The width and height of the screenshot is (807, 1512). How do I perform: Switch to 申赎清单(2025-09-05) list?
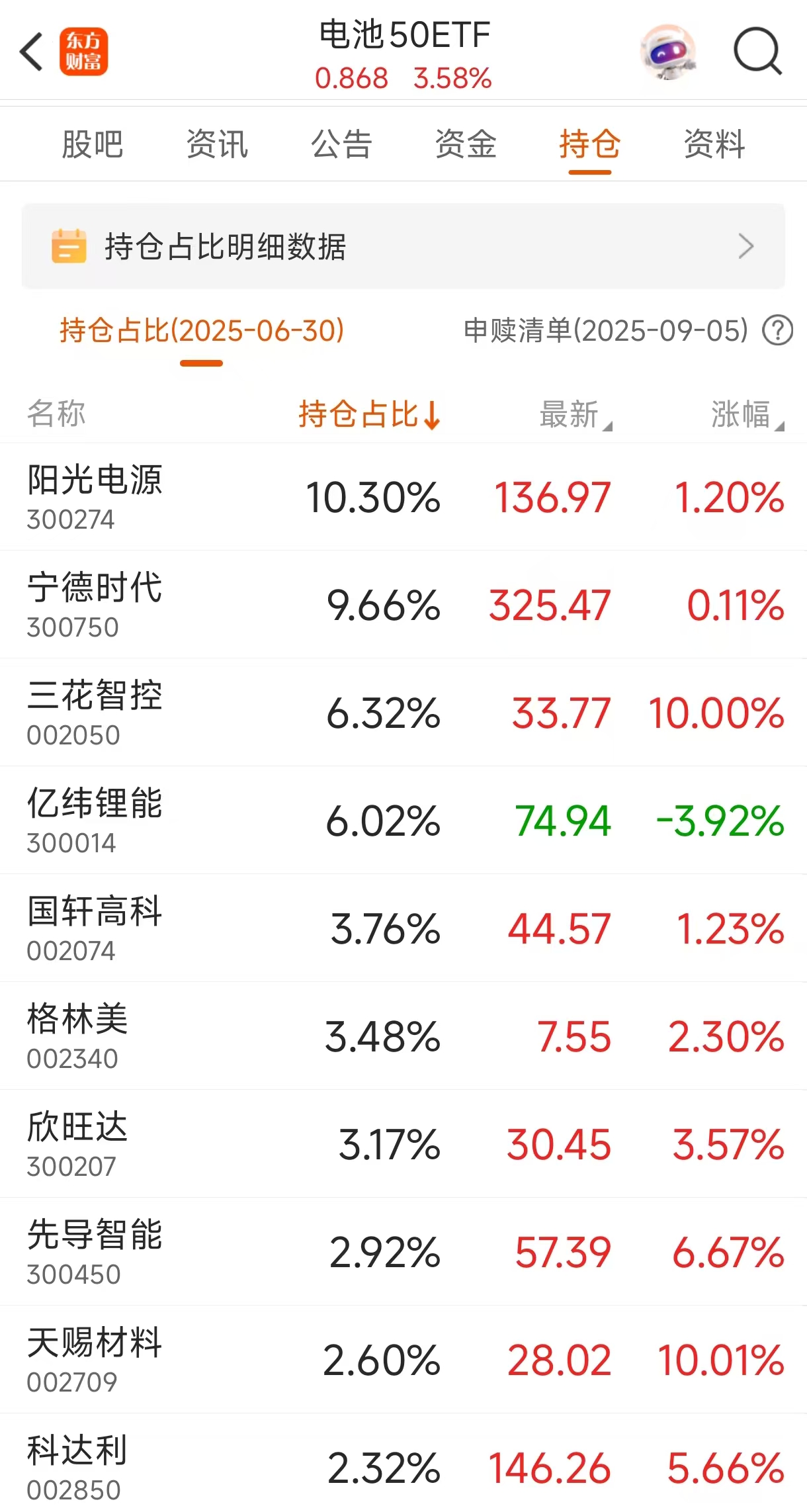(x=605, y=330)
